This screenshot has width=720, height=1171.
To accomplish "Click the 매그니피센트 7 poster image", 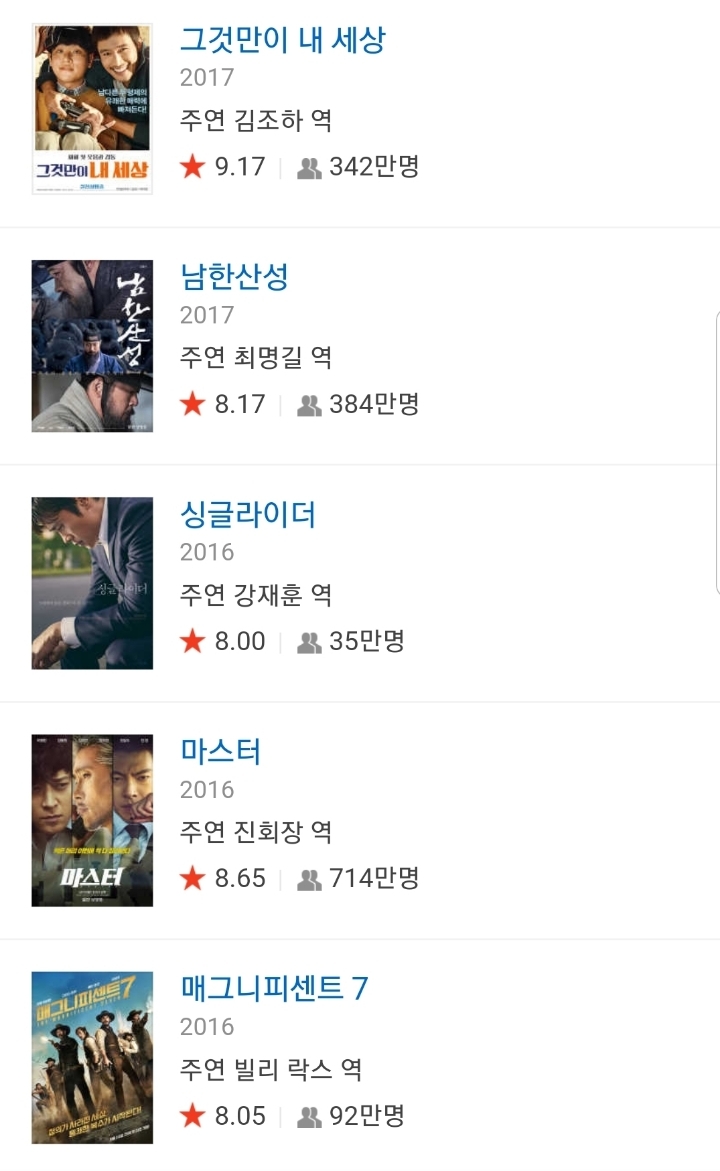I will pos(91,1056).
